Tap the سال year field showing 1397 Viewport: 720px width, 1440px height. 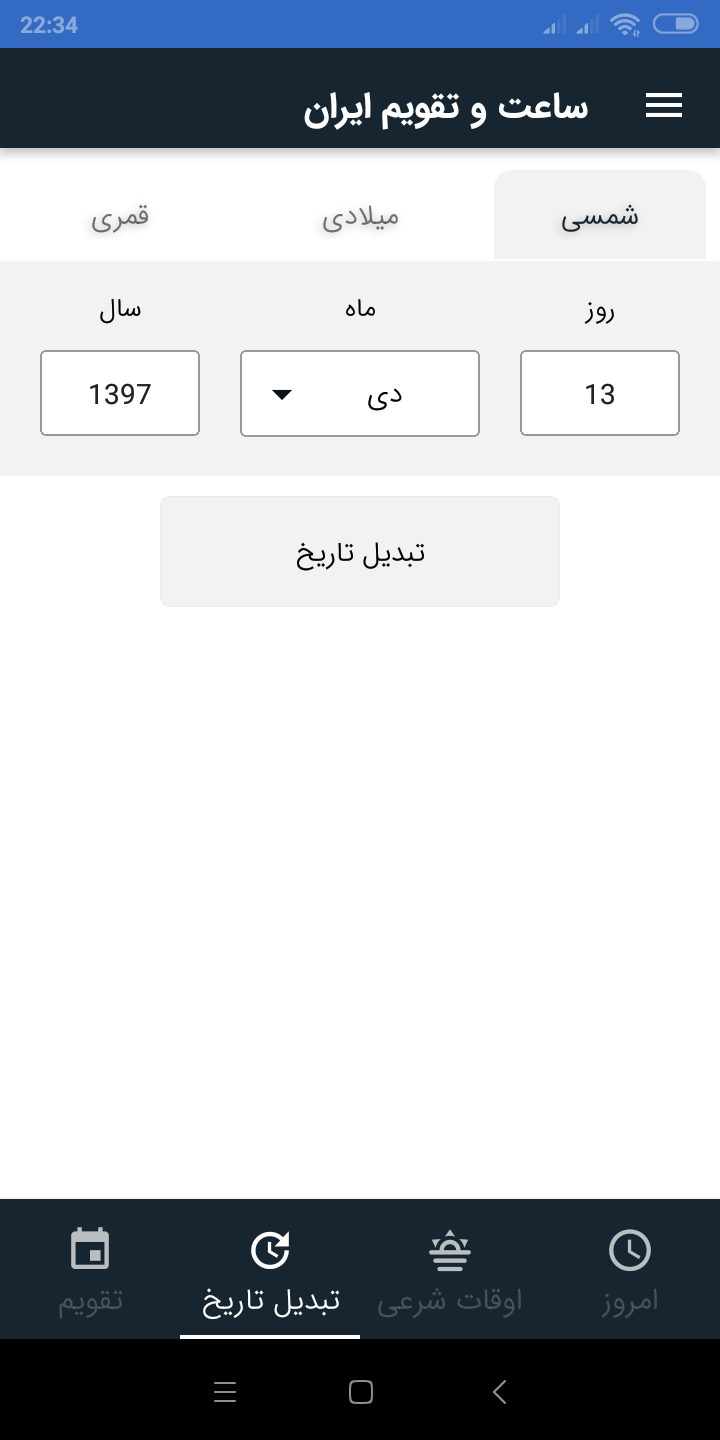(x=120, y=393)
